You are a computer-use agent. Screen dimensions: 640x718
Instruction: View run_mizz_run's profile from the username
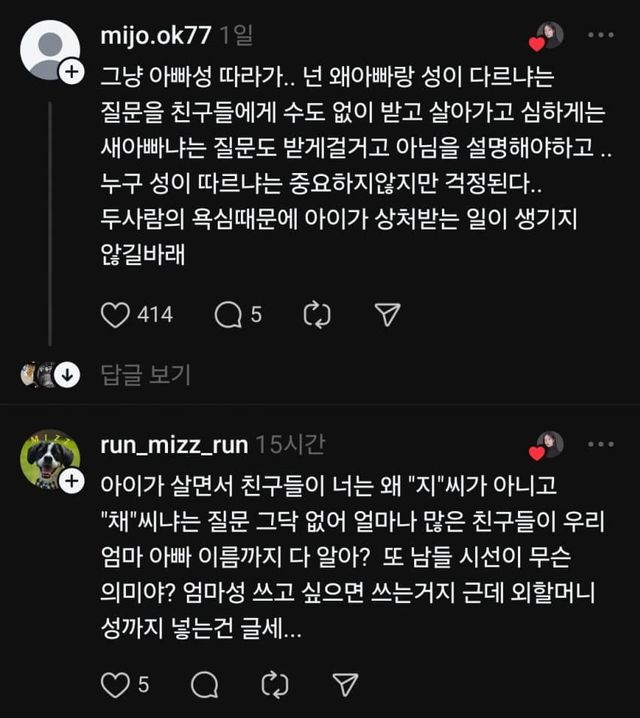pyautogui.click(x=175, y=445)
